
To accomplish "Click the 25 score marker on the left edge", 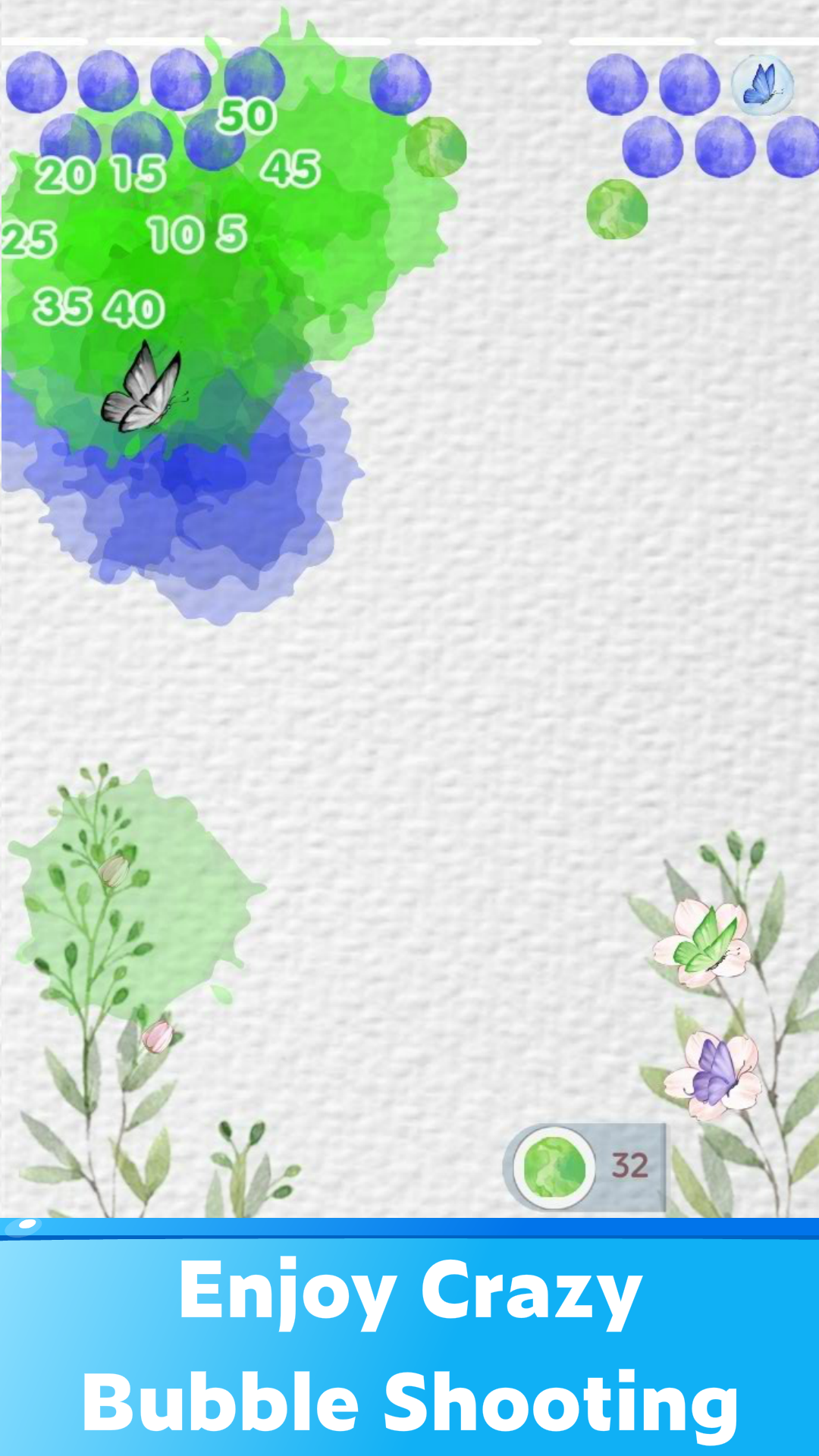I will pyautogui.click(x=27, y=239).
